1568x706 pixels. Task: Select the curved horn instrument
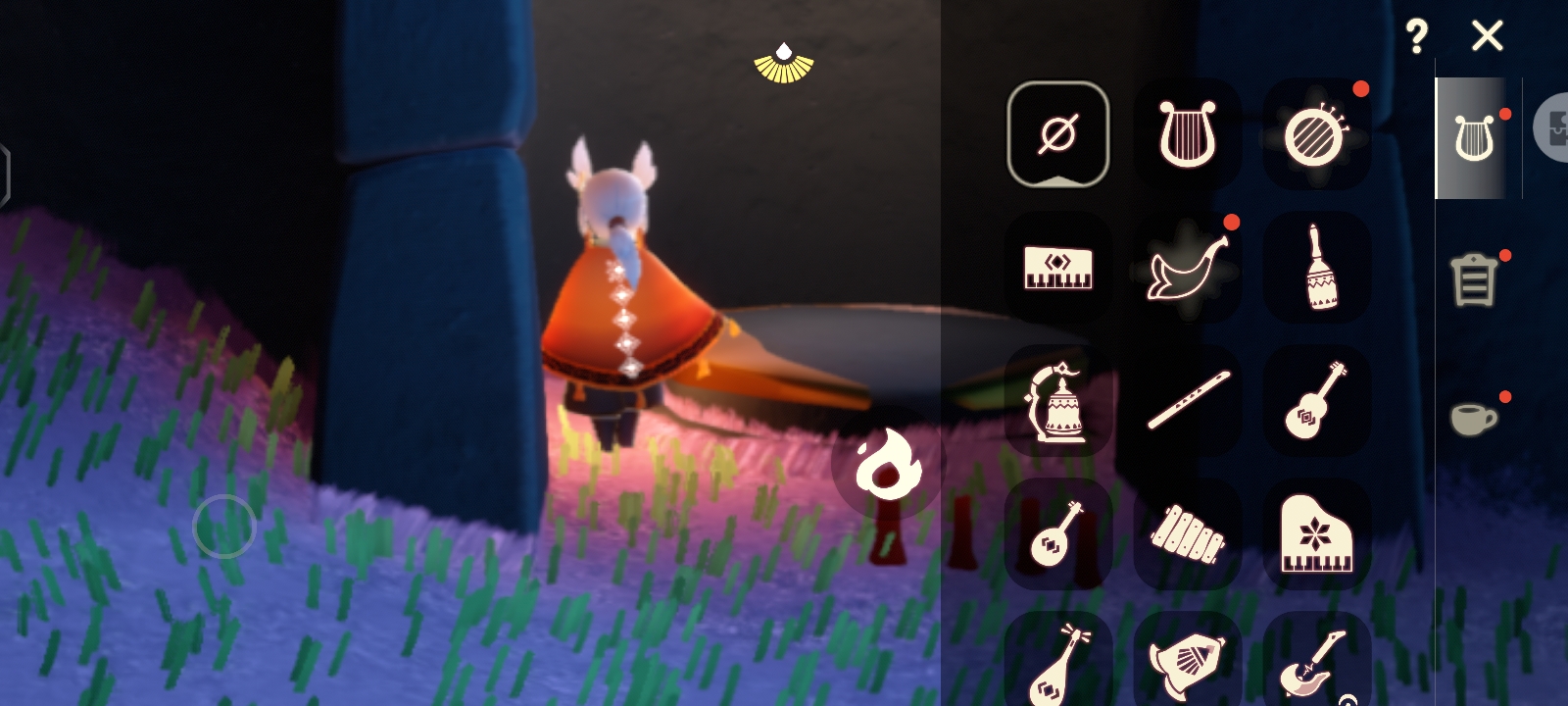pos(1187,267)
